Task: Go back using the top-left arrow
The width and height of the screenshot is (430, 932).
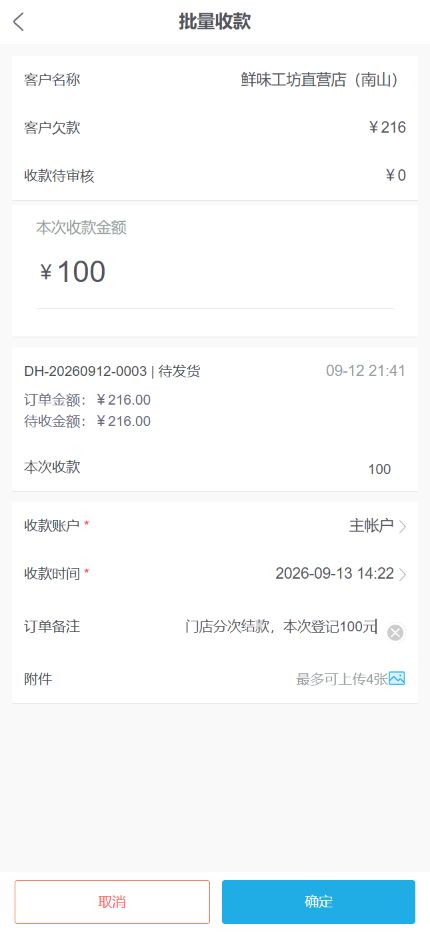Action: (x=18, y=22)
